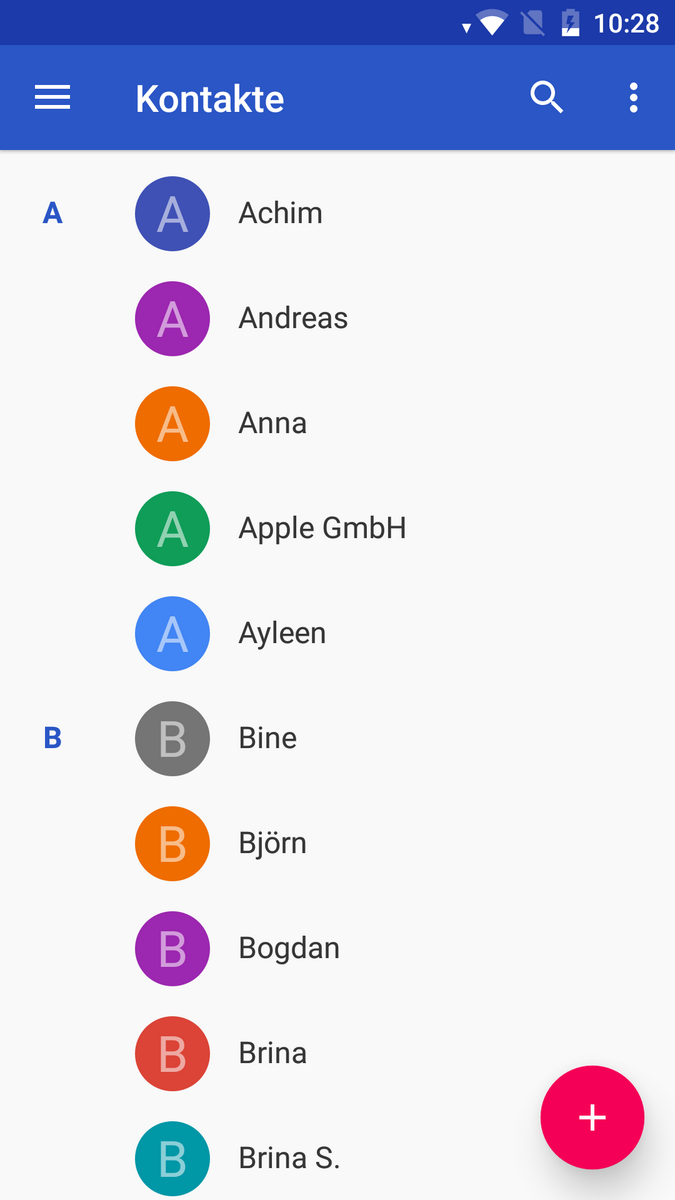View Björn's contact details
Image resolution: width=675 pixels, height=1200 pixels.
coord(272,843)
